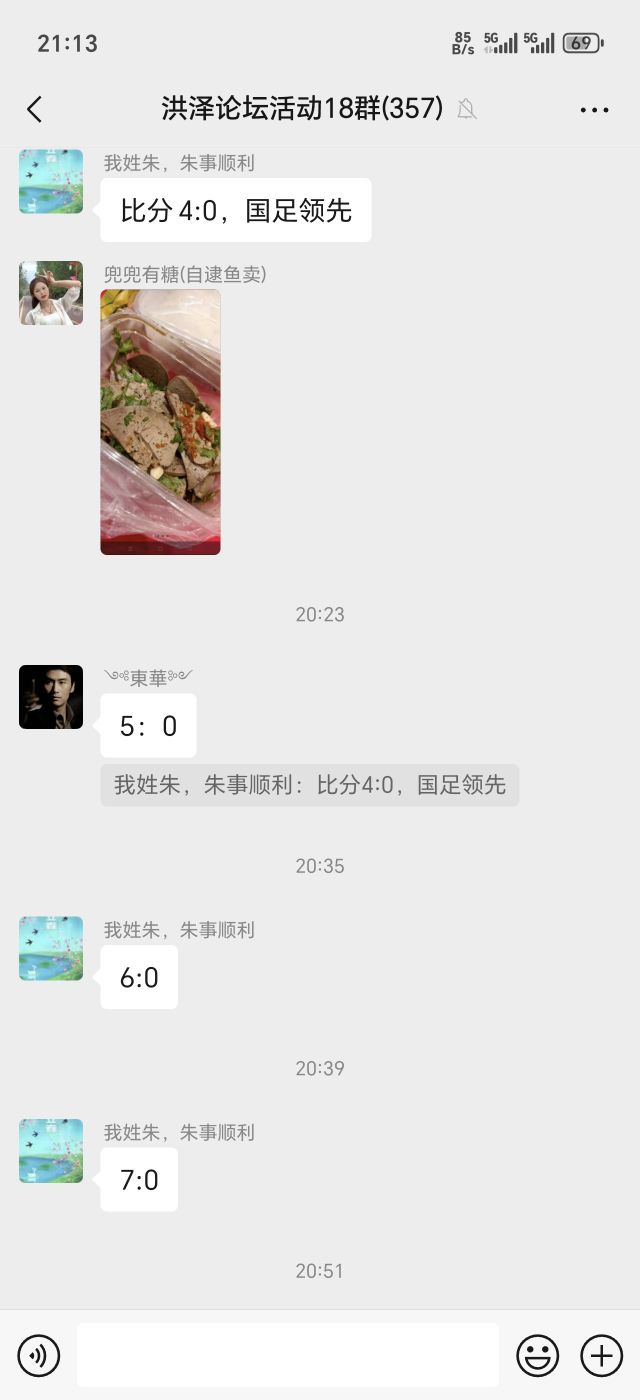The width and height of the screenshot is (640, 1400).
Task: Go back from the group chat
Action: coord(35,109)
